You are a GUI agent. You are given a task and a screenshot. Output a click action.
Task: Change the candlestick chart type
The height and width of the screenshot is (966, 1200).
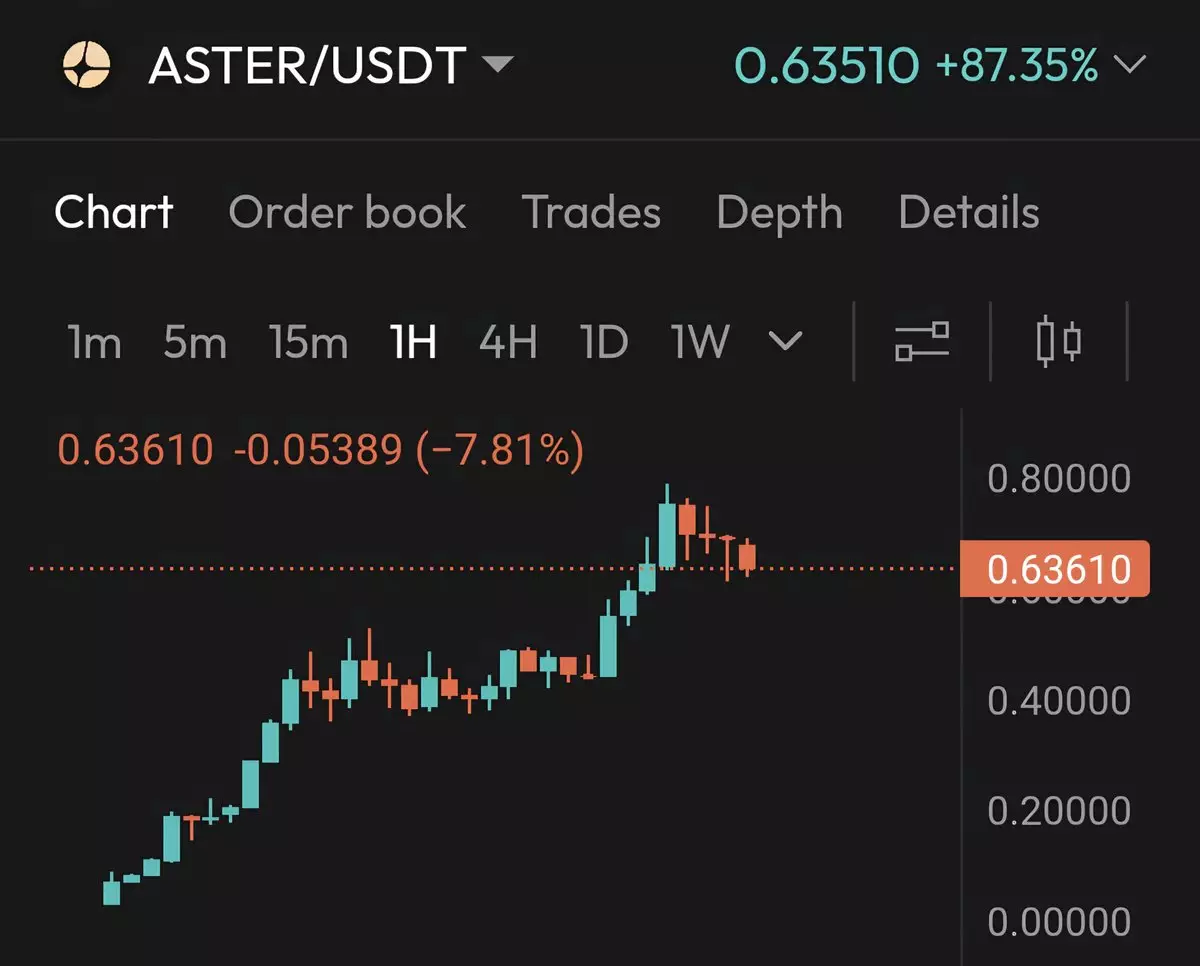pos(1058,342)
